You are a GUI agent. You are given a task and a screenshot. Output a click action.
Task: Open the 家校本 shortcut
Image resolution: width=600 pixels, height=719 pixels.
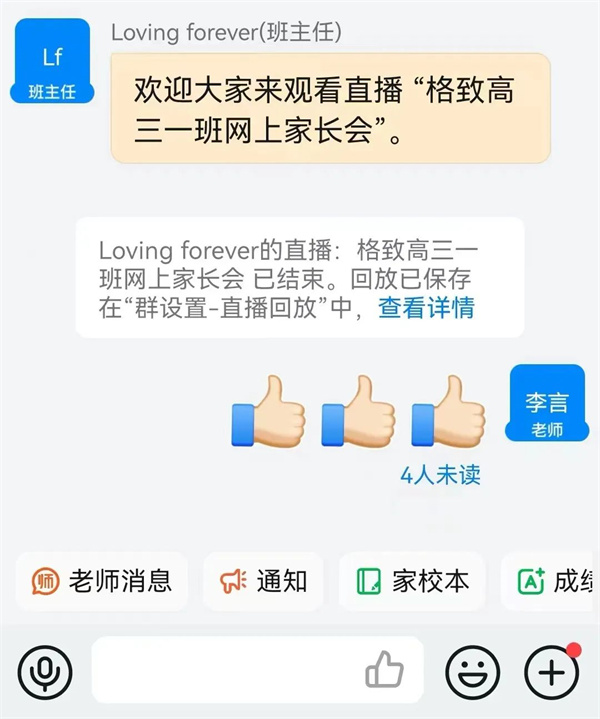[412, 581]
